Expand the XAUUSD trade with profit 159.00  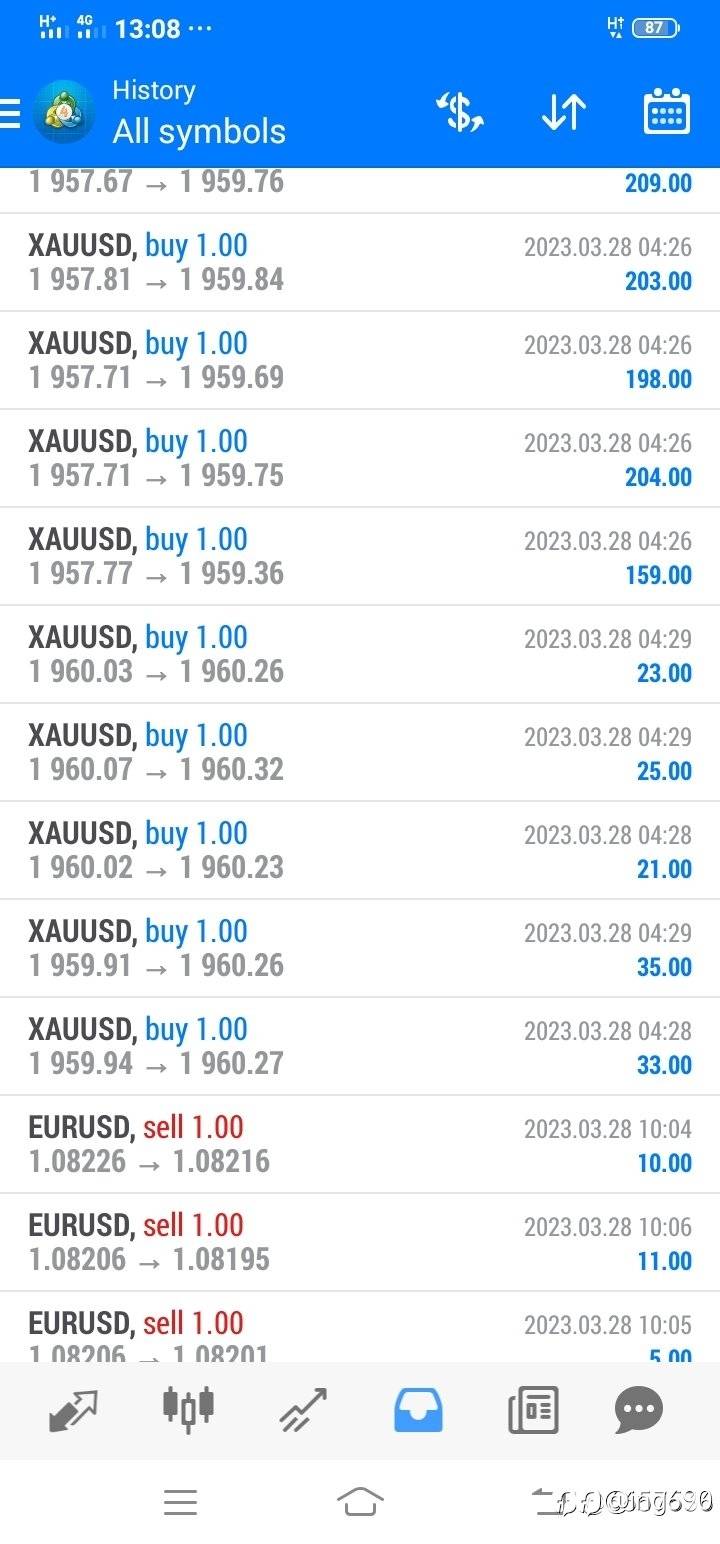point(360,557)
